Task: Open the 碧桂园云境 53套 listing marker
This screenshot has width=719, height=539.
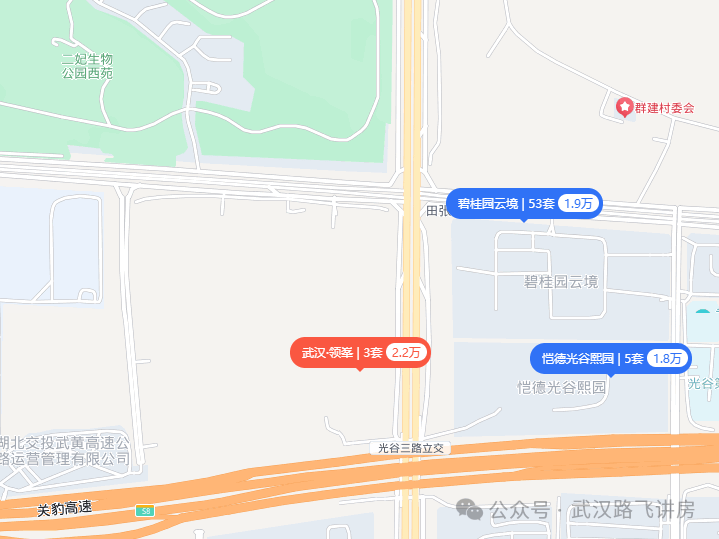Action: (x=524, y=203)
